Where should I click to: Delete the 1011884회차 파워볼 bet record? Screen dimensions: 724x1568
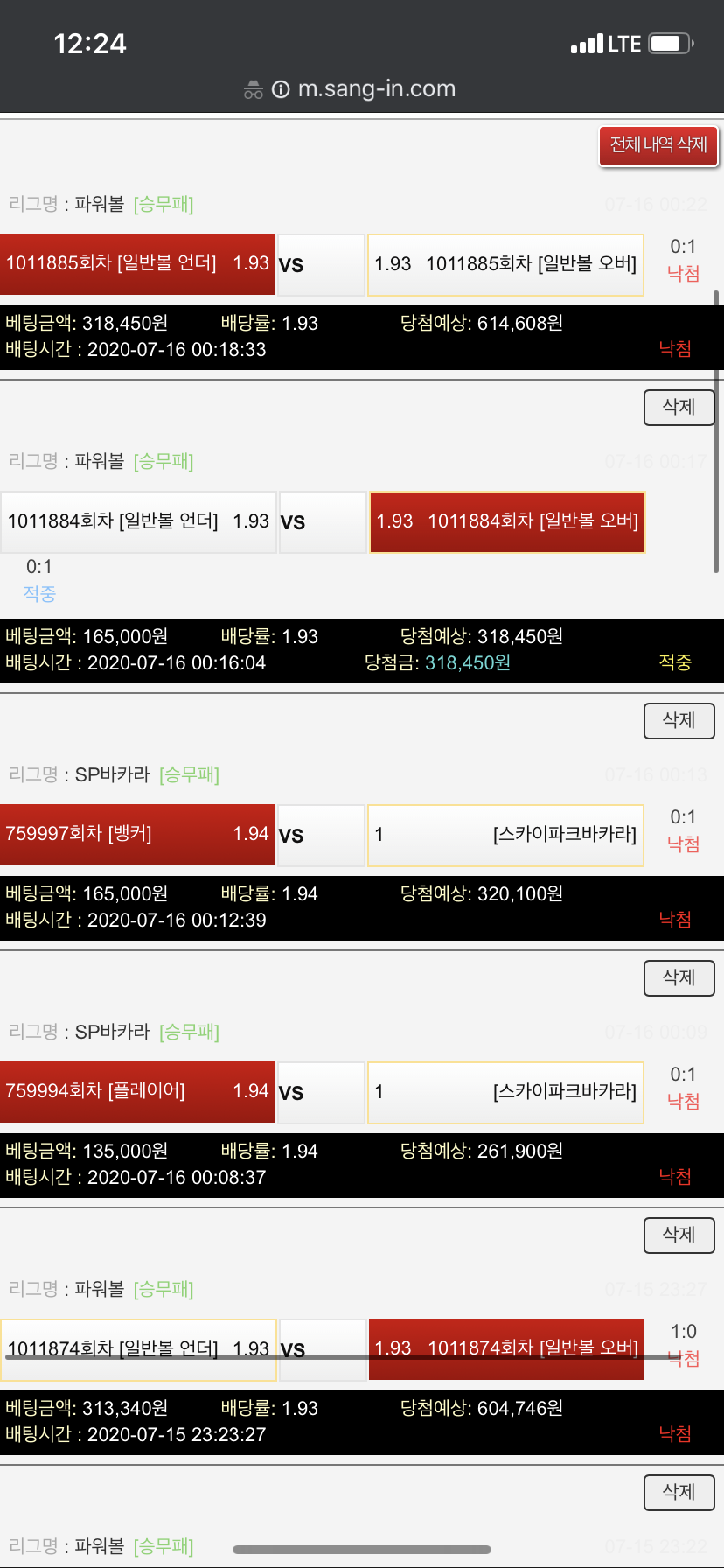pyautogui.click(x=679, y=408)
